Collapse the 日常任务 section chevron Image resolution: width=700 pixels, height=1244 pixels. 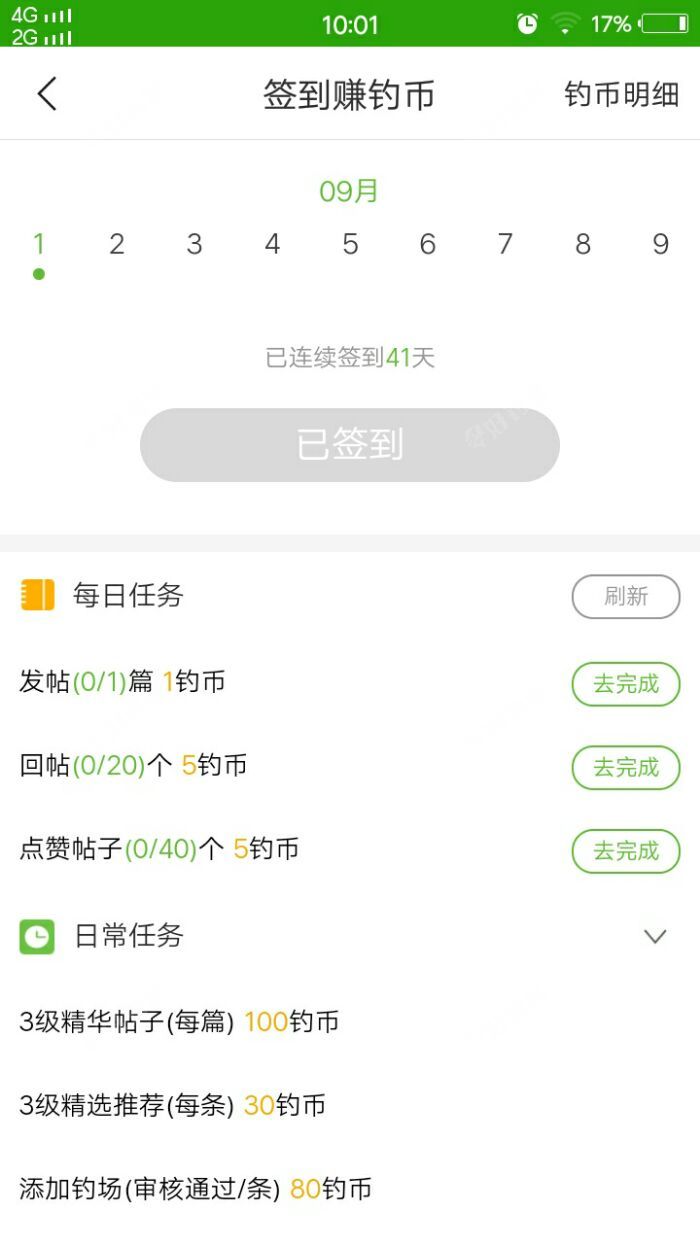(x=655, y=937)
